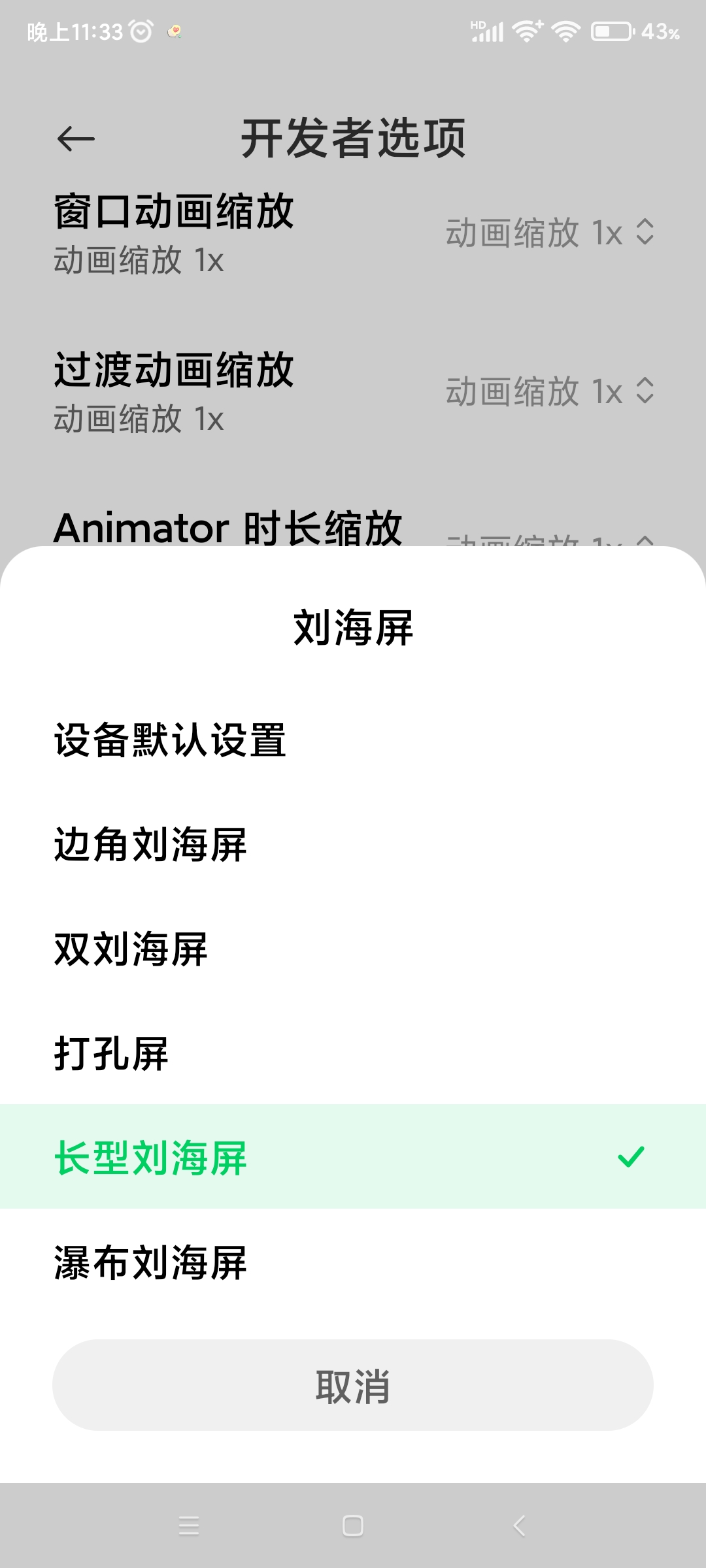Select 设备默认设置 option

353,740
